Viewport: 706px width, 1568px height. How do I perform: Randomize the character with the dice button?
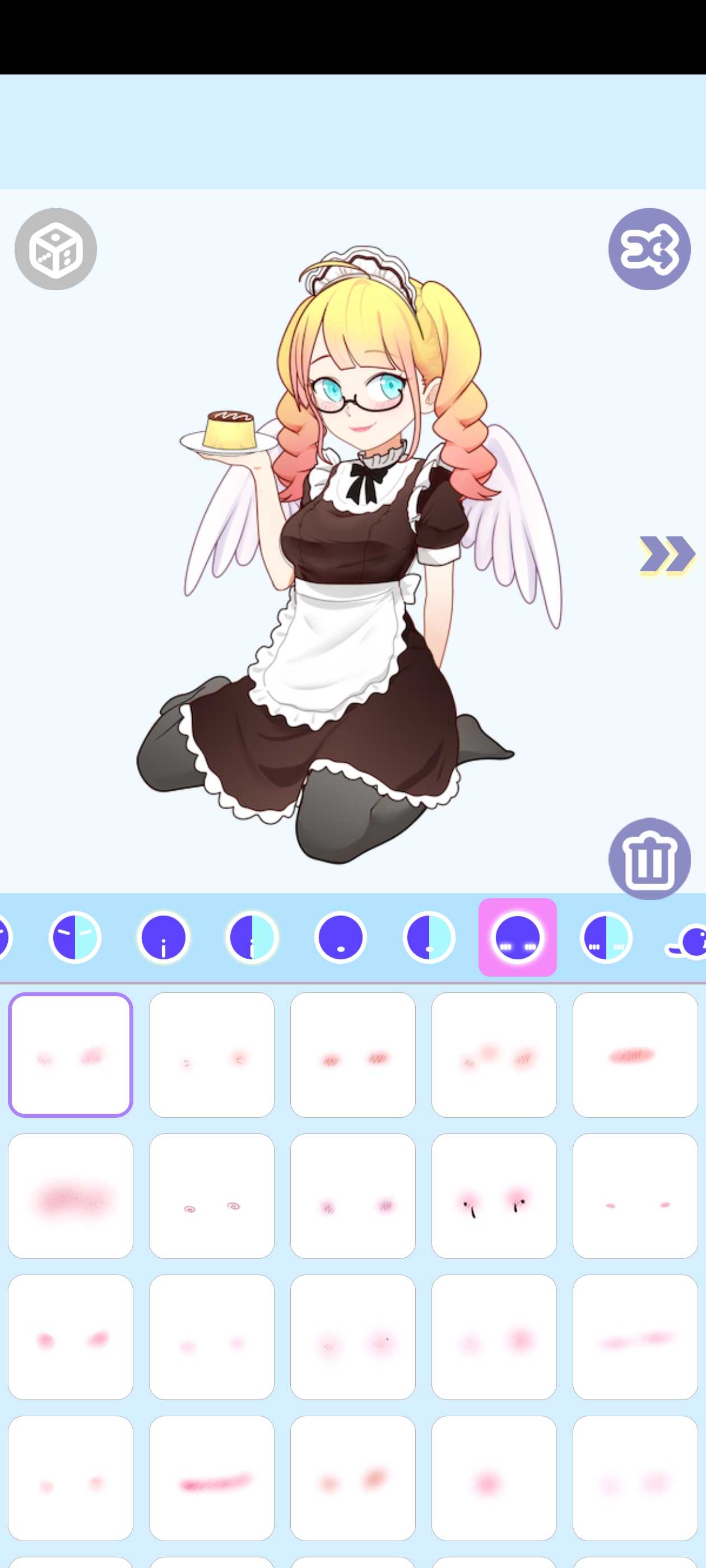tap(55, 249)
